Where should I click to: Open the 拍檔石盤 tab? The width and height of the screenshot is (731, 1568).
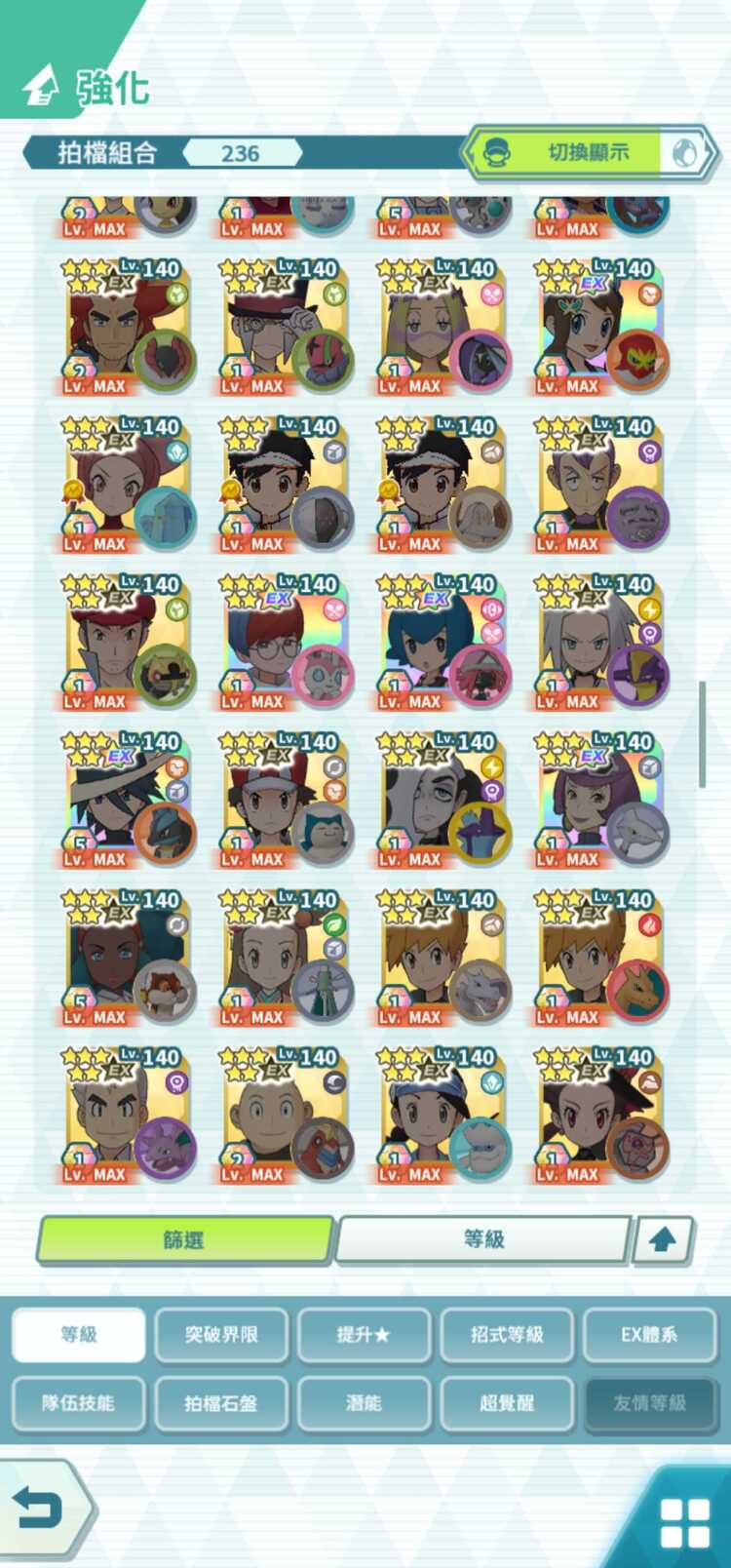click(x=221, y=1403)
